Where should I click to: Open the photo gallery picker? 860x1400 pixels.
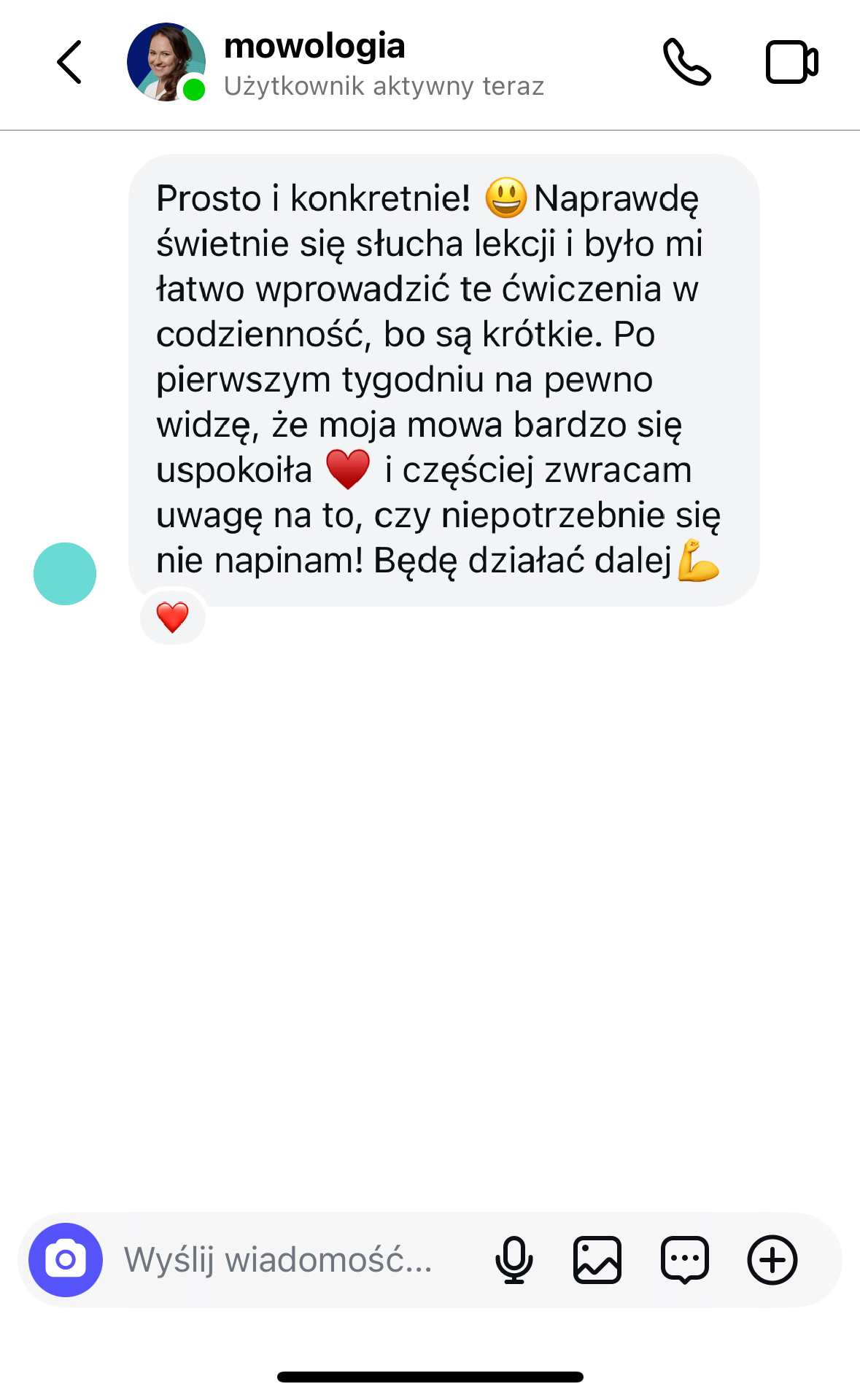pyautogui.click(x=597, y=1259)
